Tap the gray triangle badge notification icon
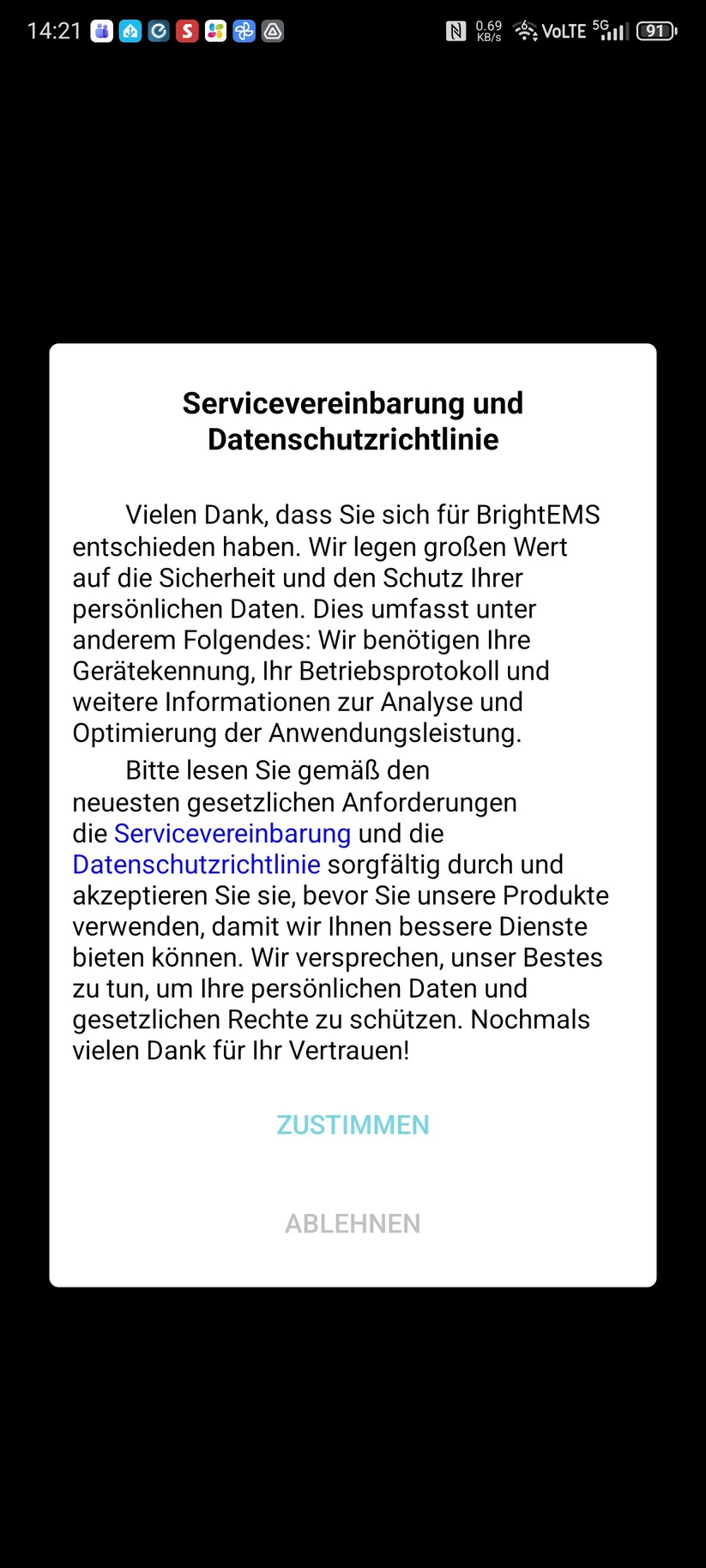Screen dimensions: 706x1568 click(273, 31)
